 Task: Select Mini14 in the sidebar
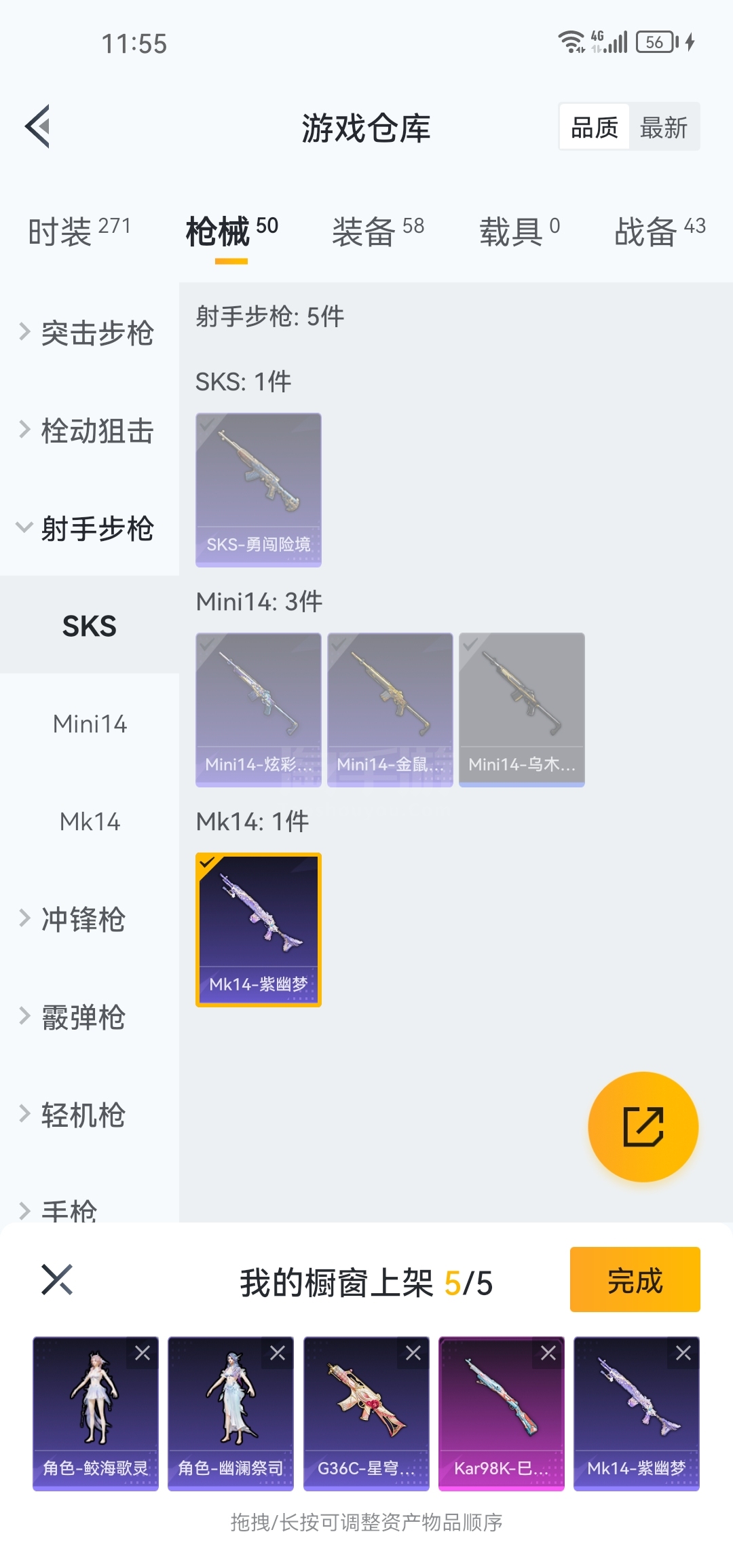coord(90,724)
